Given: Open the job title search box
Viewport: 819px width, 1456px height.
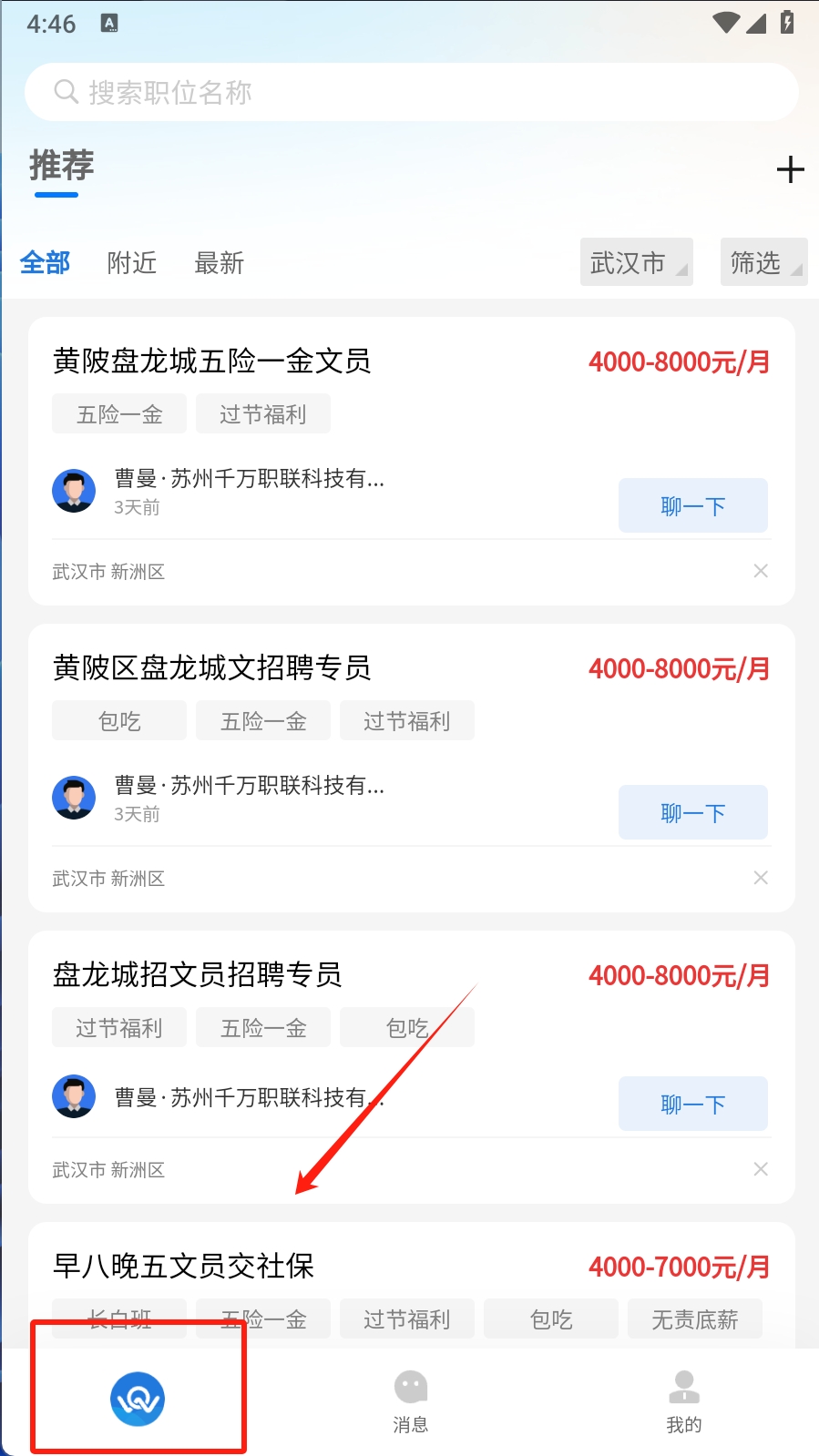Looking at the screenshot, I should point(411,92).
